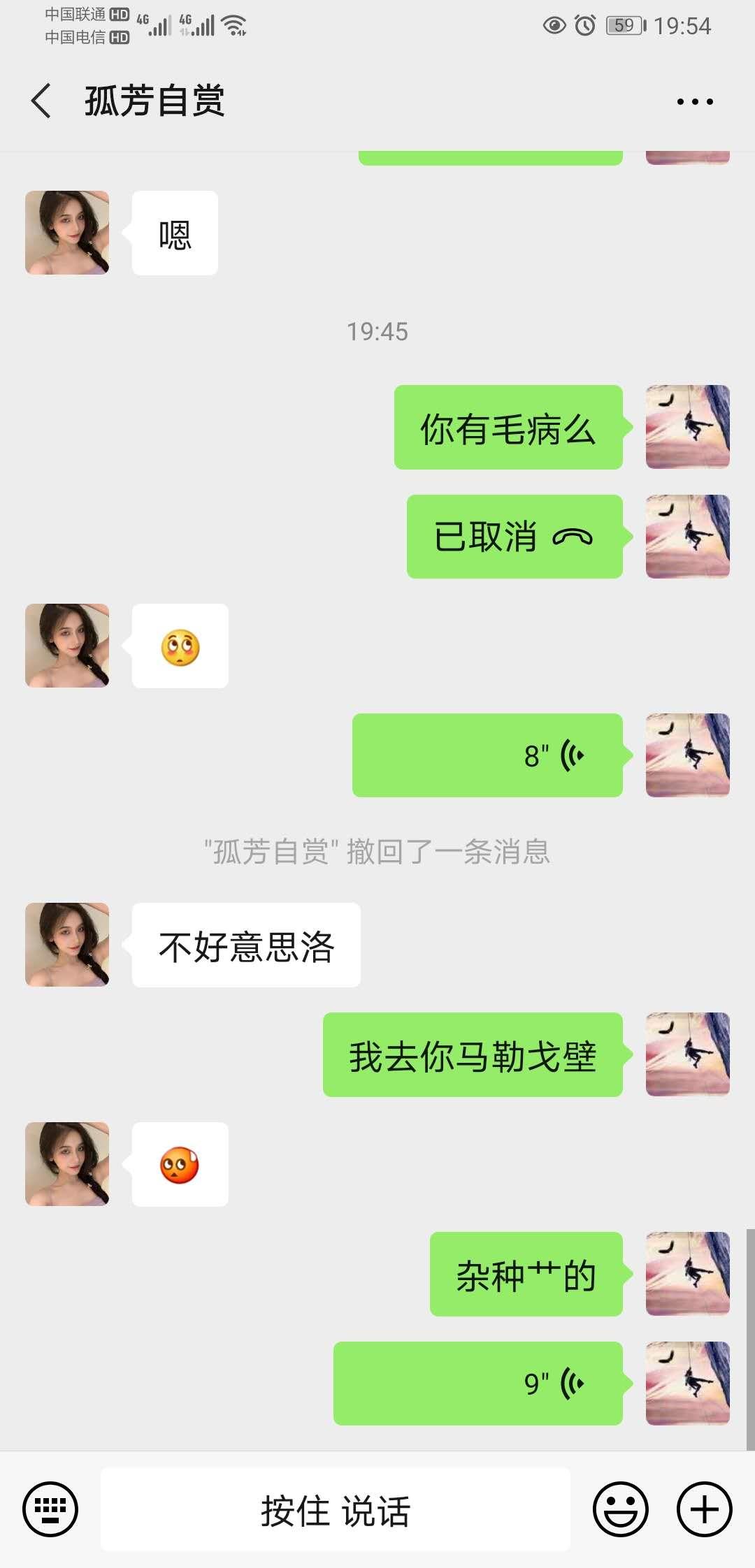755x1568 pixels.
Task: Tap the 按住 说话 voice button
Action: click(336, 1509)
